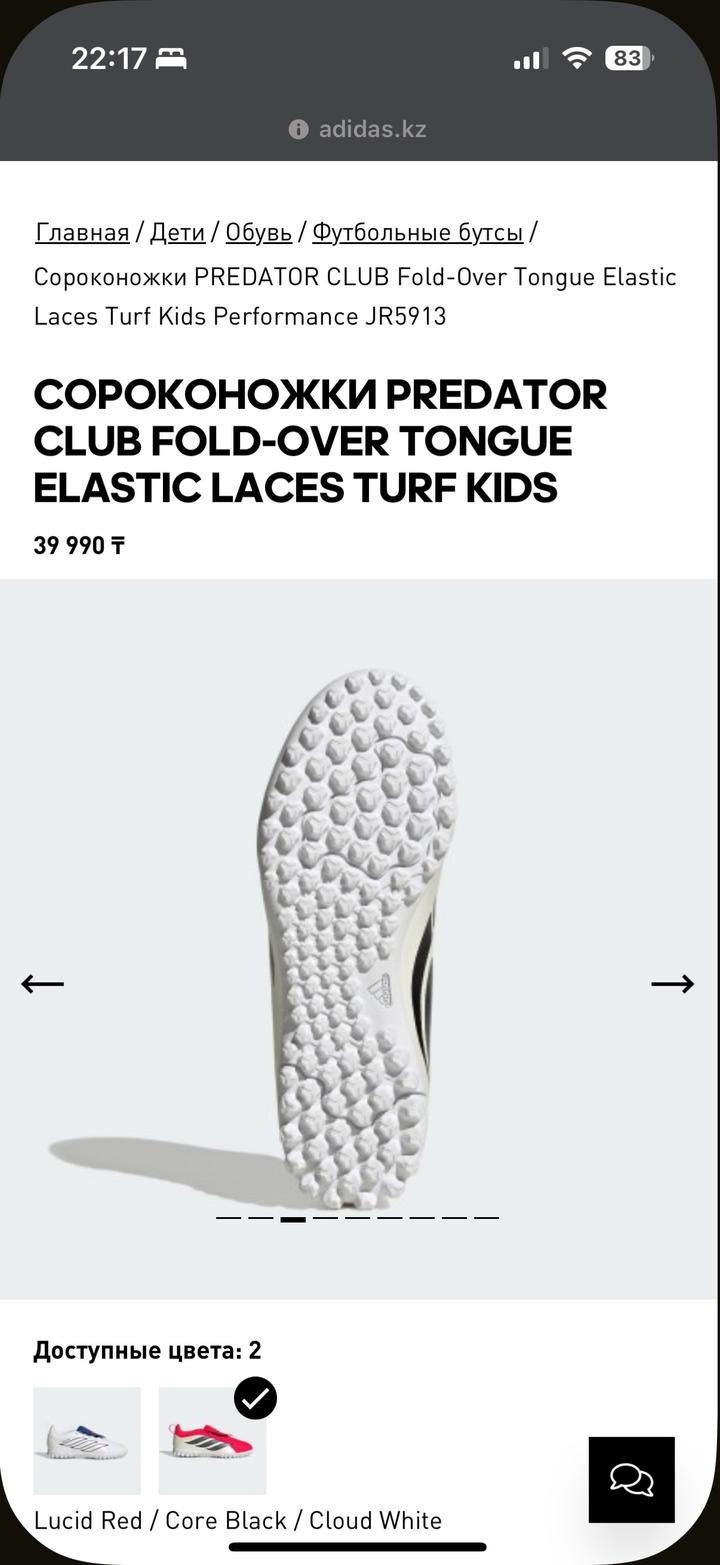Tap the adidas.kz address bar
This screenshot has height=1565, width=720.
point(359,129)
